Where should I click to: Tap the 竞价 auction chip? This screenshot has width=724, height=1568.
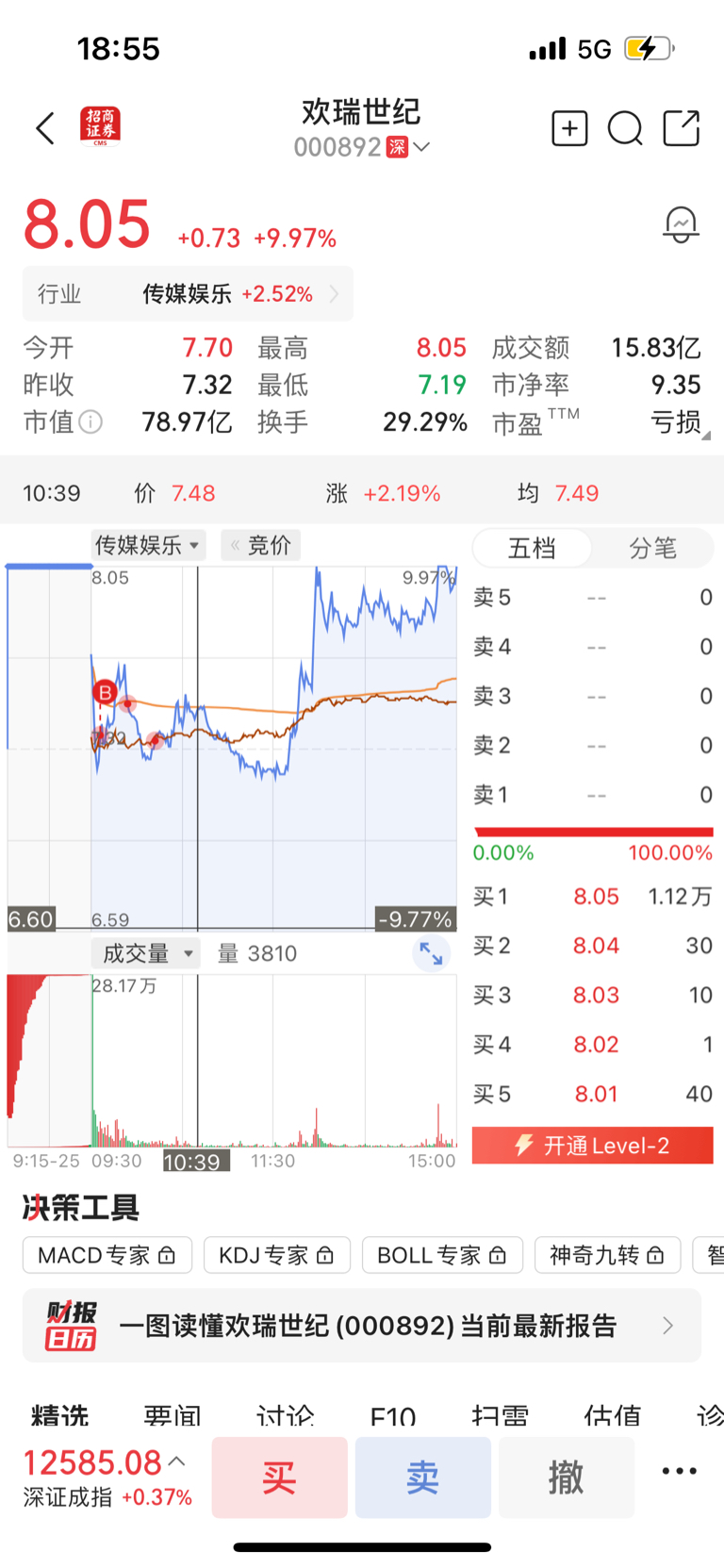(x=261, y=545)
